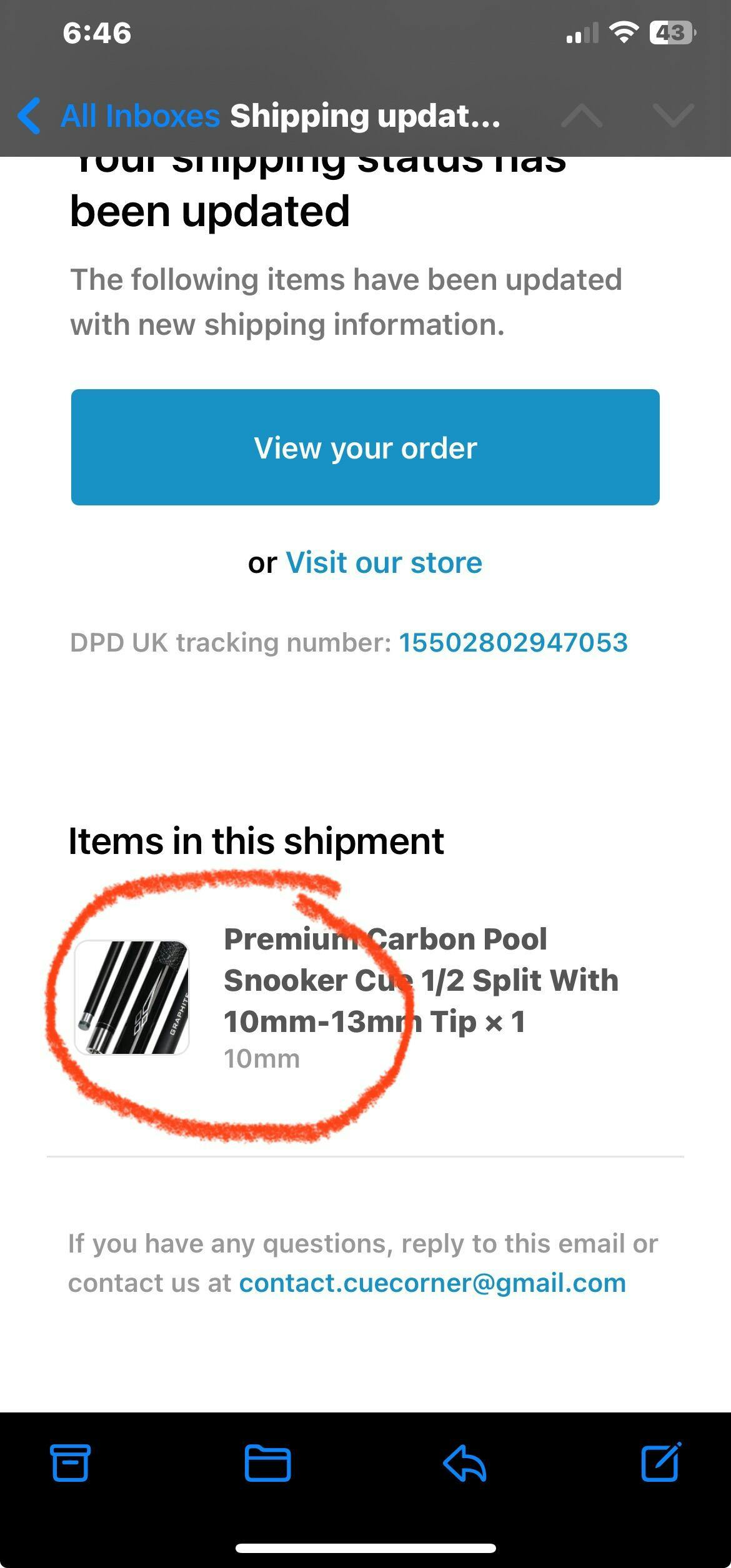The height and width of the screenshot is (1568, 731).
Task: Move this email to a folder
Action: coord(267,1462)
